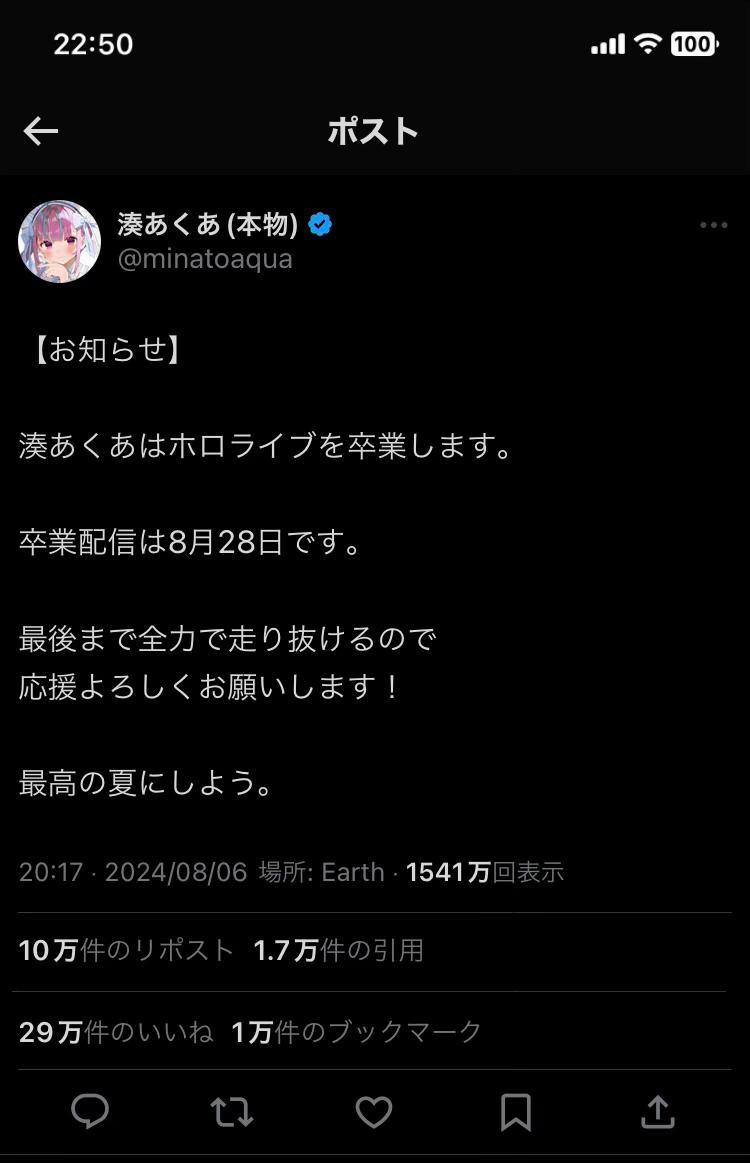This screenshot has width=750, height=1163.
Task: Repost this announcement
Action: click(x=232, y=1111)
